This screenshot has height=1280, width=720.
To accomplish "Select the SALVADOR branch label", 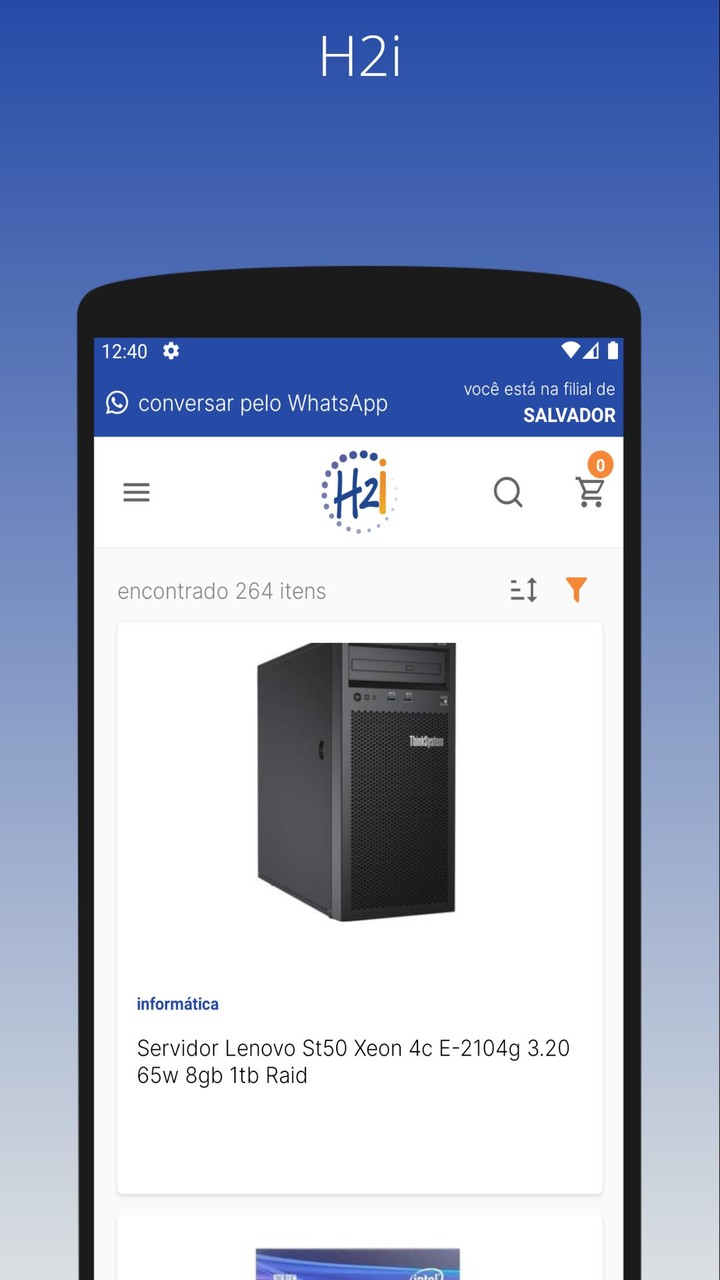I will (x=569, y=415).
